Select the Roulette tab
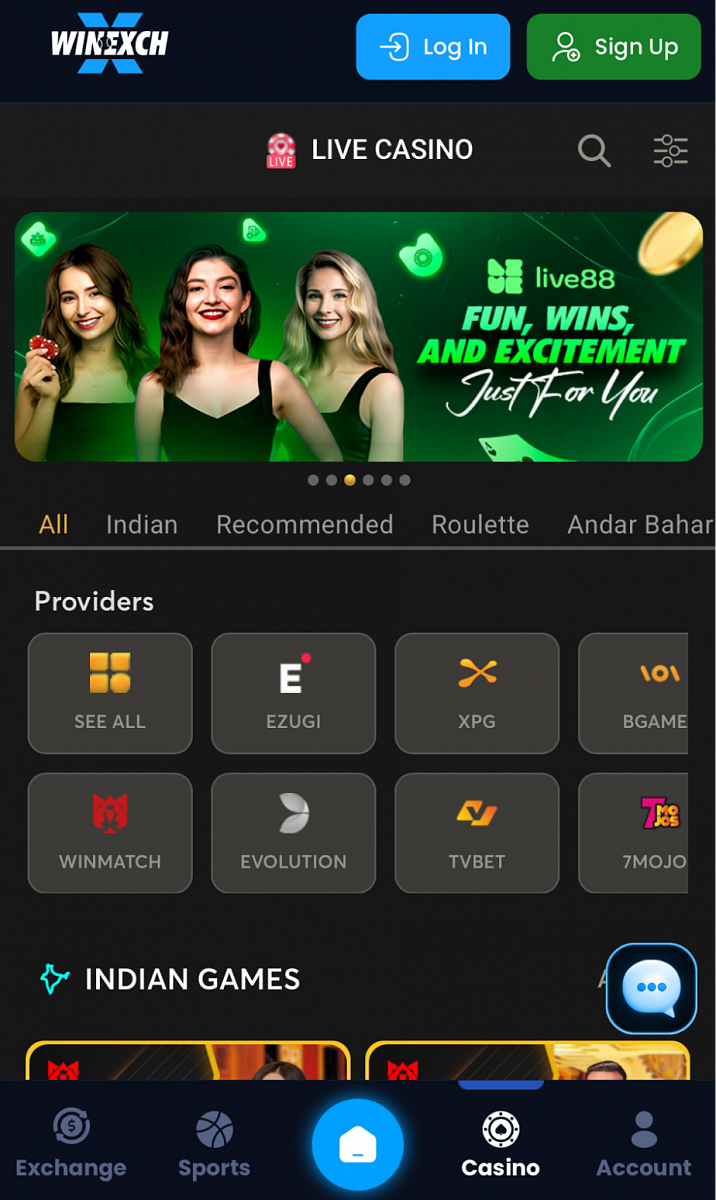 coord(480,525)
